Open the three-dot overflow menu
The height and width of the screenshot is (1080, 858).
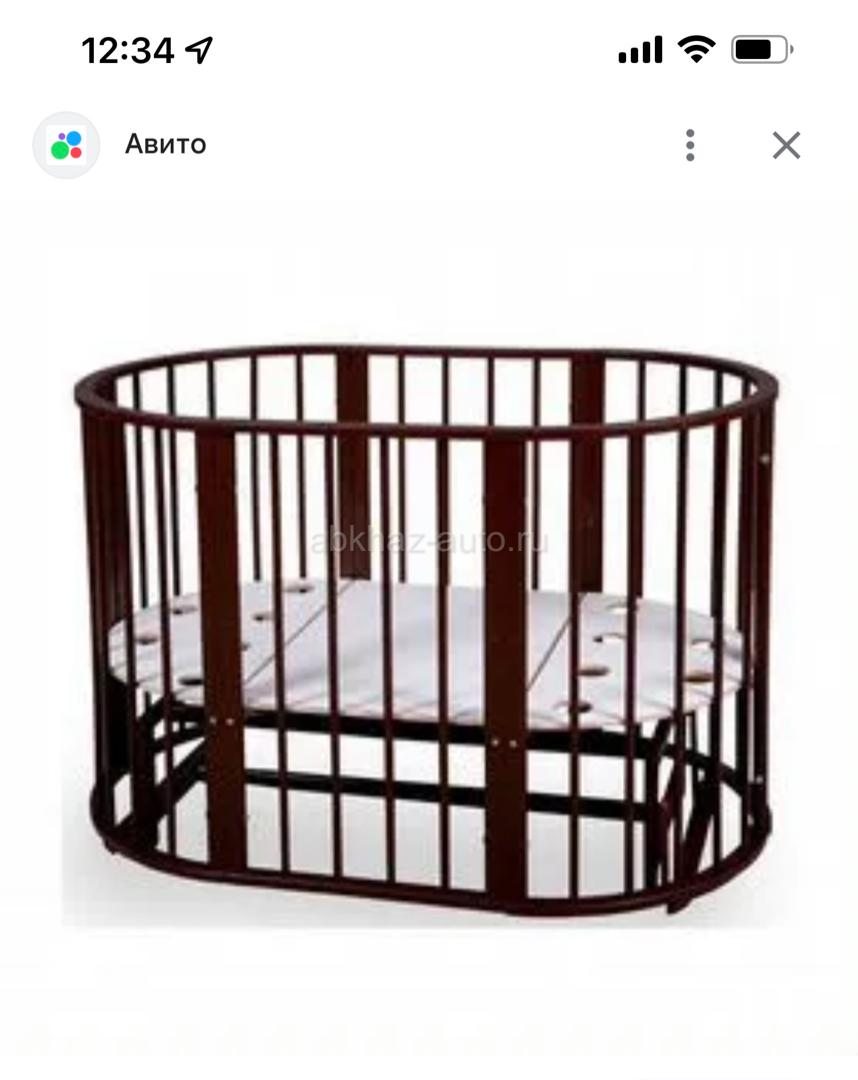tap(690, 145)
